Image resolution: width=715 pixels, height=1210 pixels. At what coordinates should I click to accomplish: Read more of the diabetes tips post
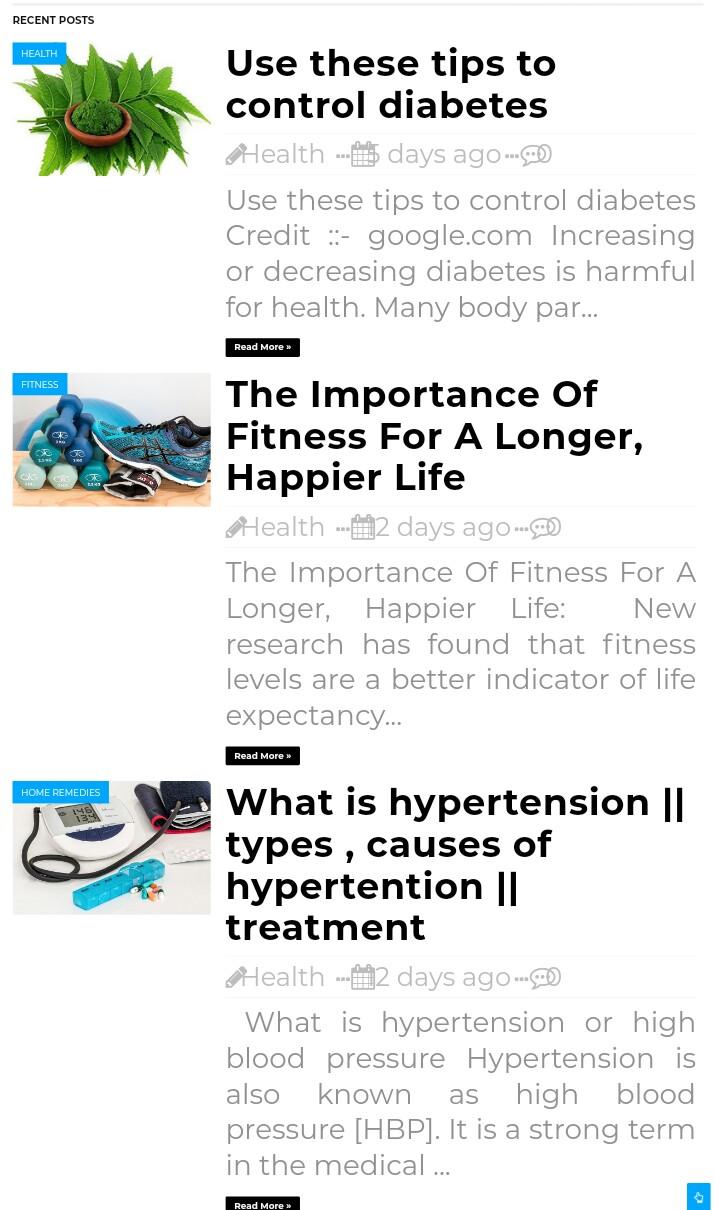coord(262,347)
